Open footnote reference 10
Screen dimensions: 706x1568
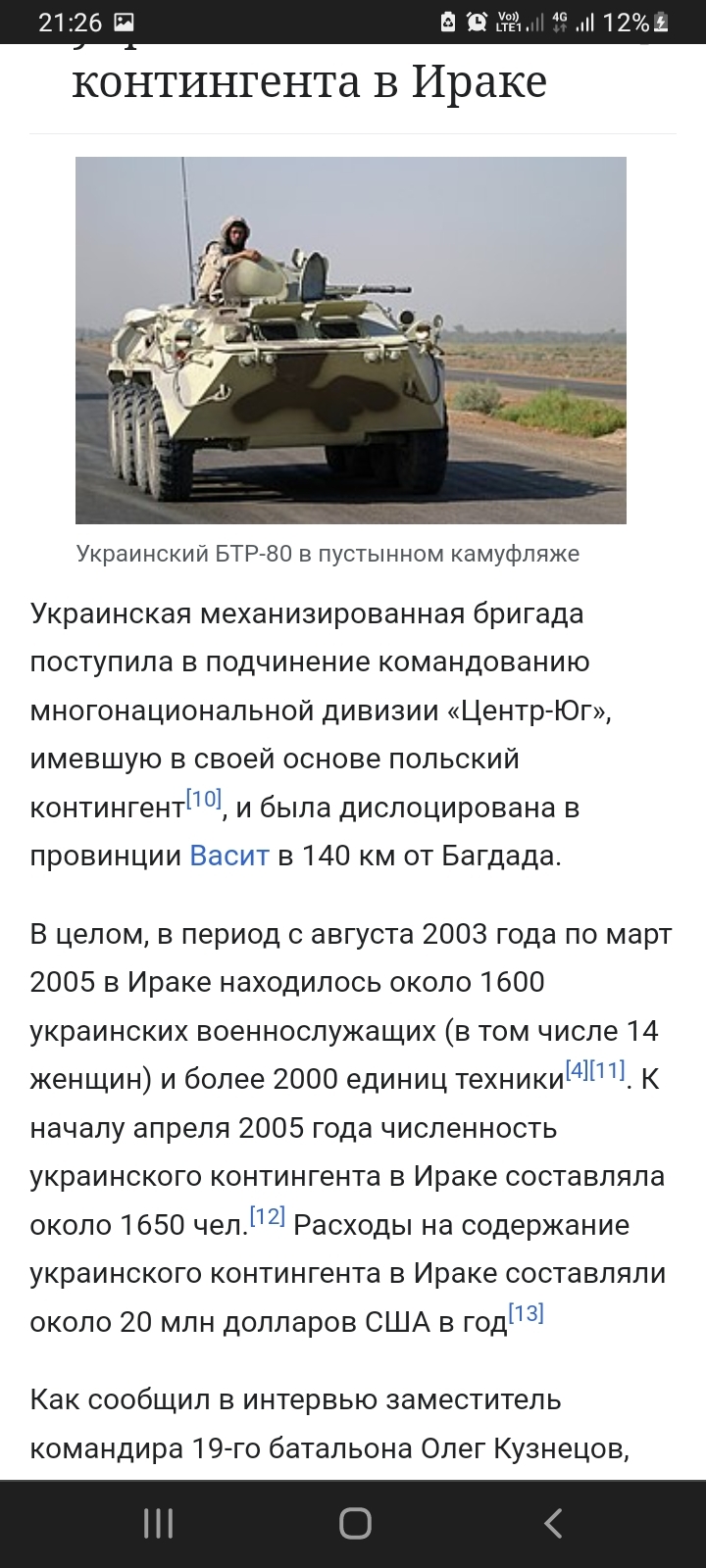204,799
